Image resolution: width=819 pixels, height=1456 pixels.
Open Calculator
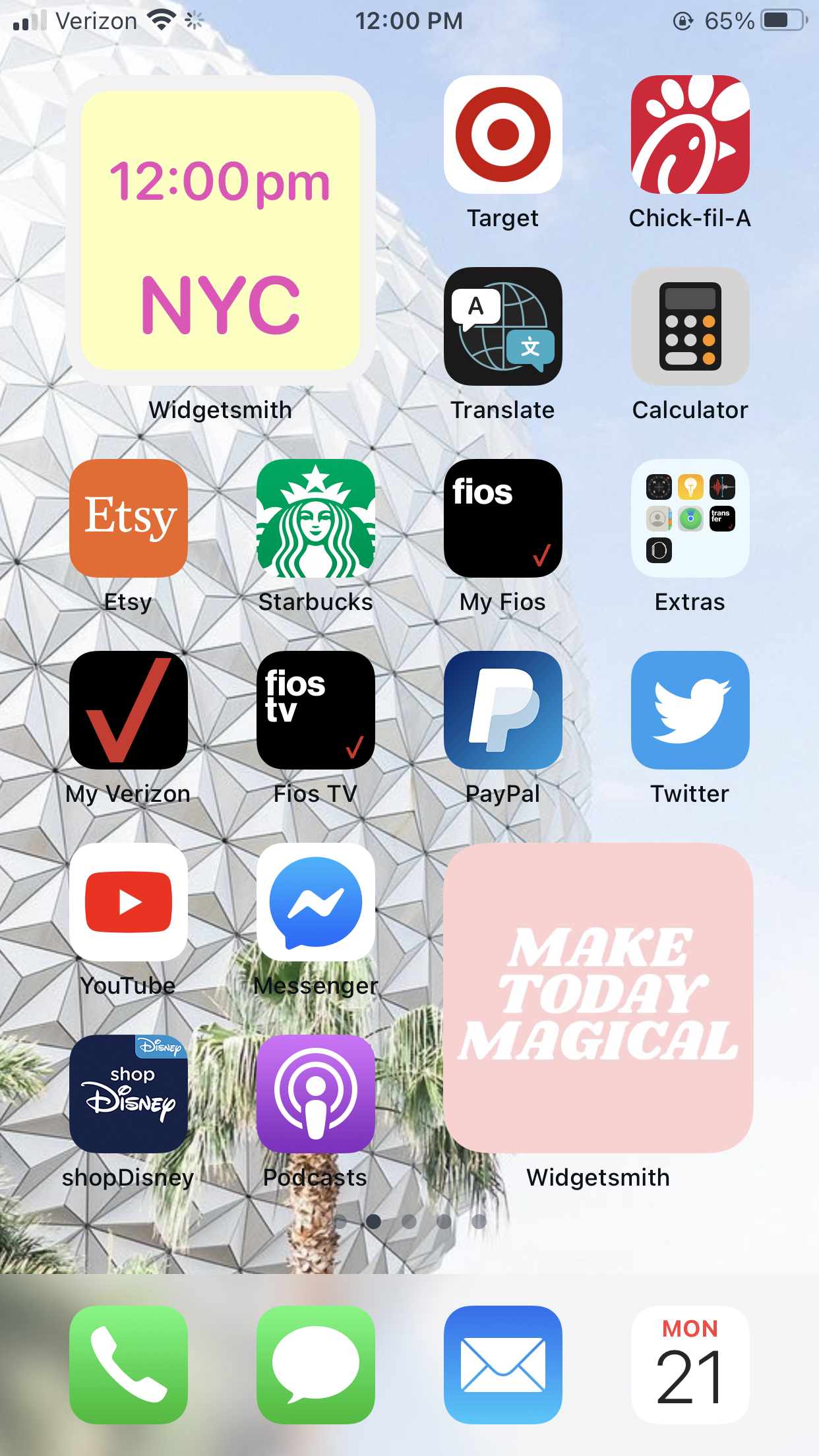pyautogui.click(x=690, y=326)
